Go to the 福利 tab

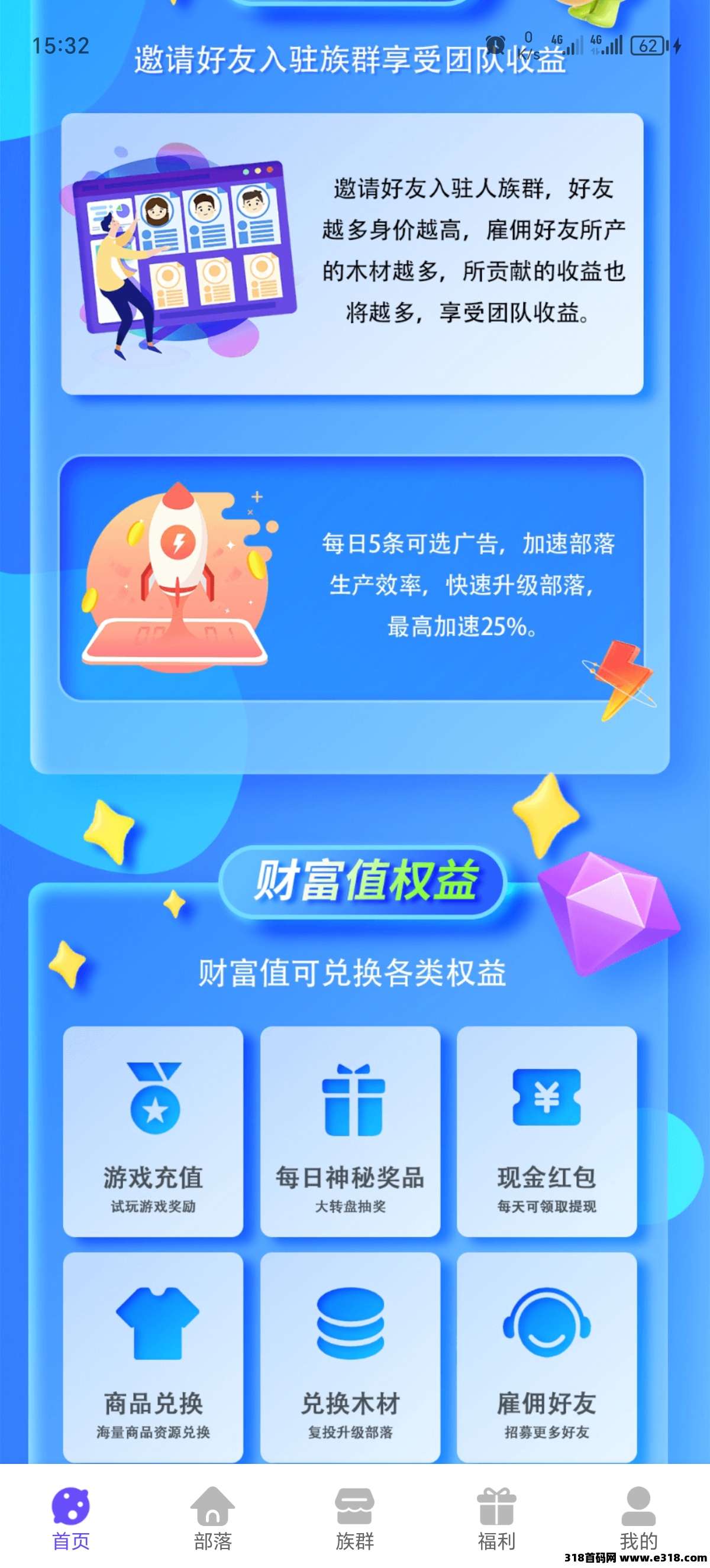click(x=496, y=1518)
